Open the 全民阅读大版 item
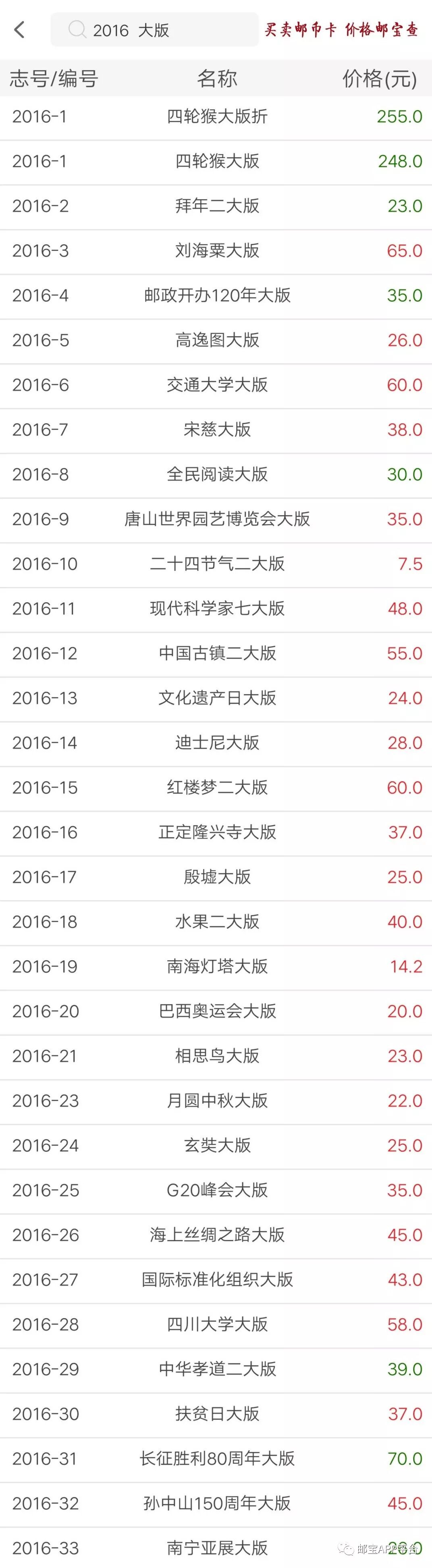This screenshot has width=432, height=1568. coord(217,474)
